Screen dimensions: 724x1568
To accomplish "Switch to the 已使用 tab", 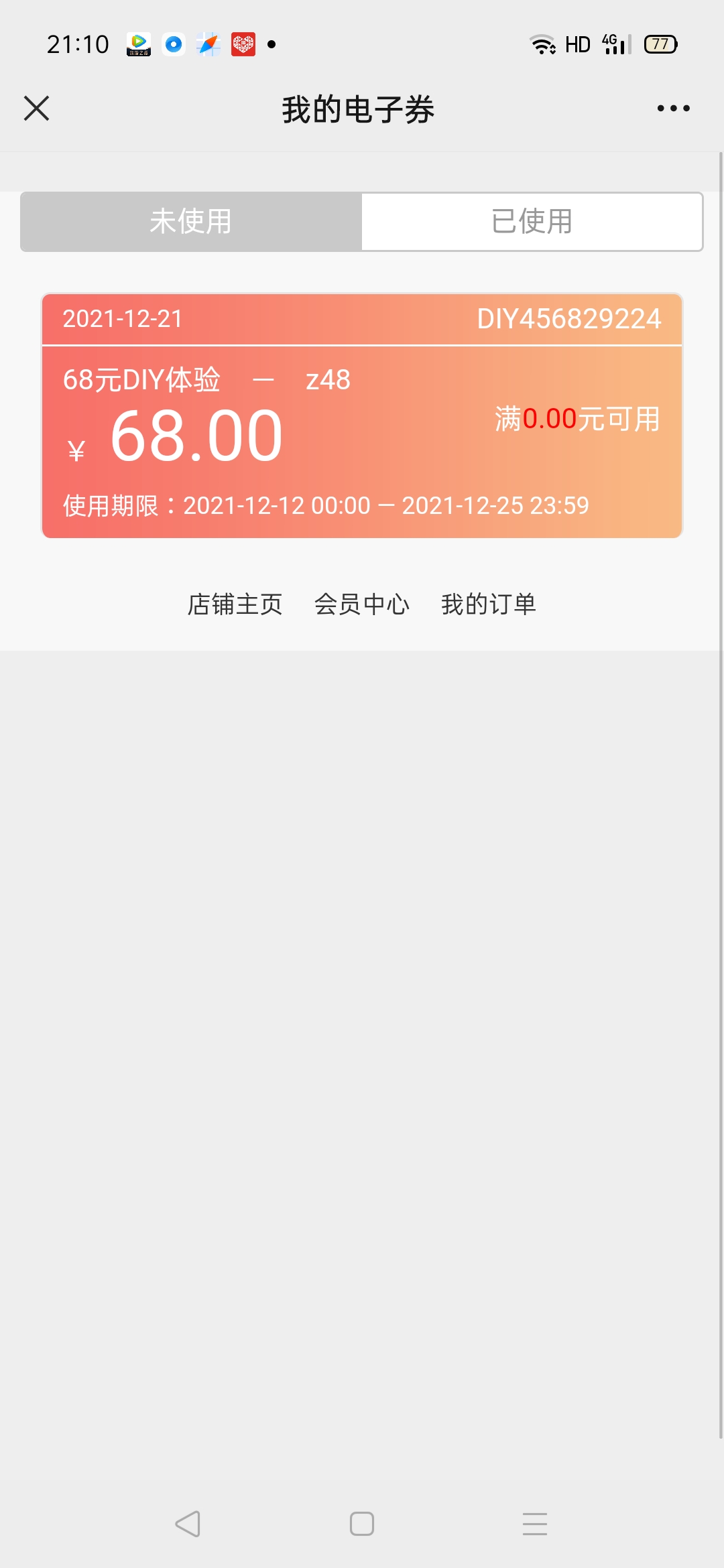I will [532, 222].
